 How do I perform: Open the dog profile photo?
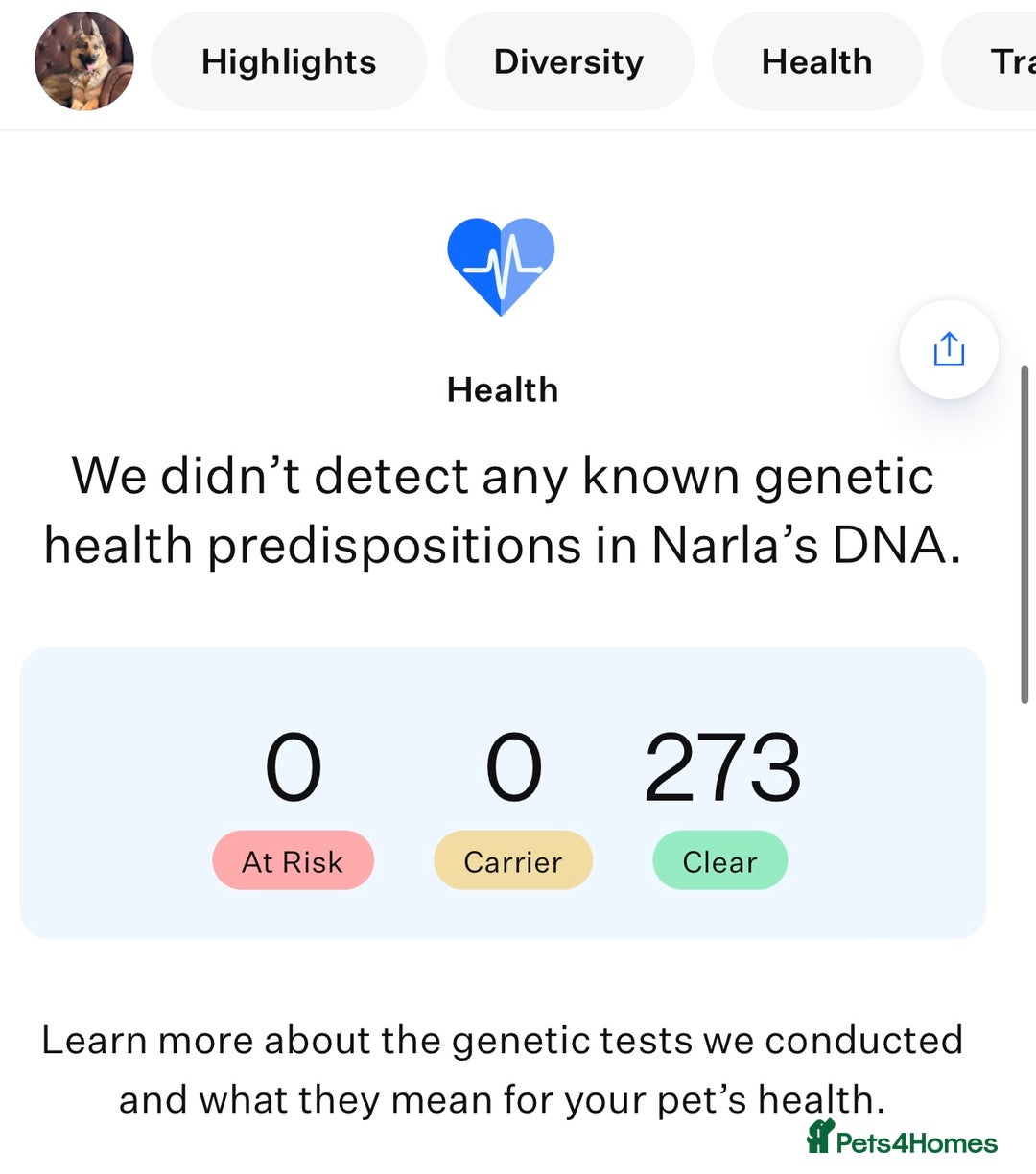83,61
